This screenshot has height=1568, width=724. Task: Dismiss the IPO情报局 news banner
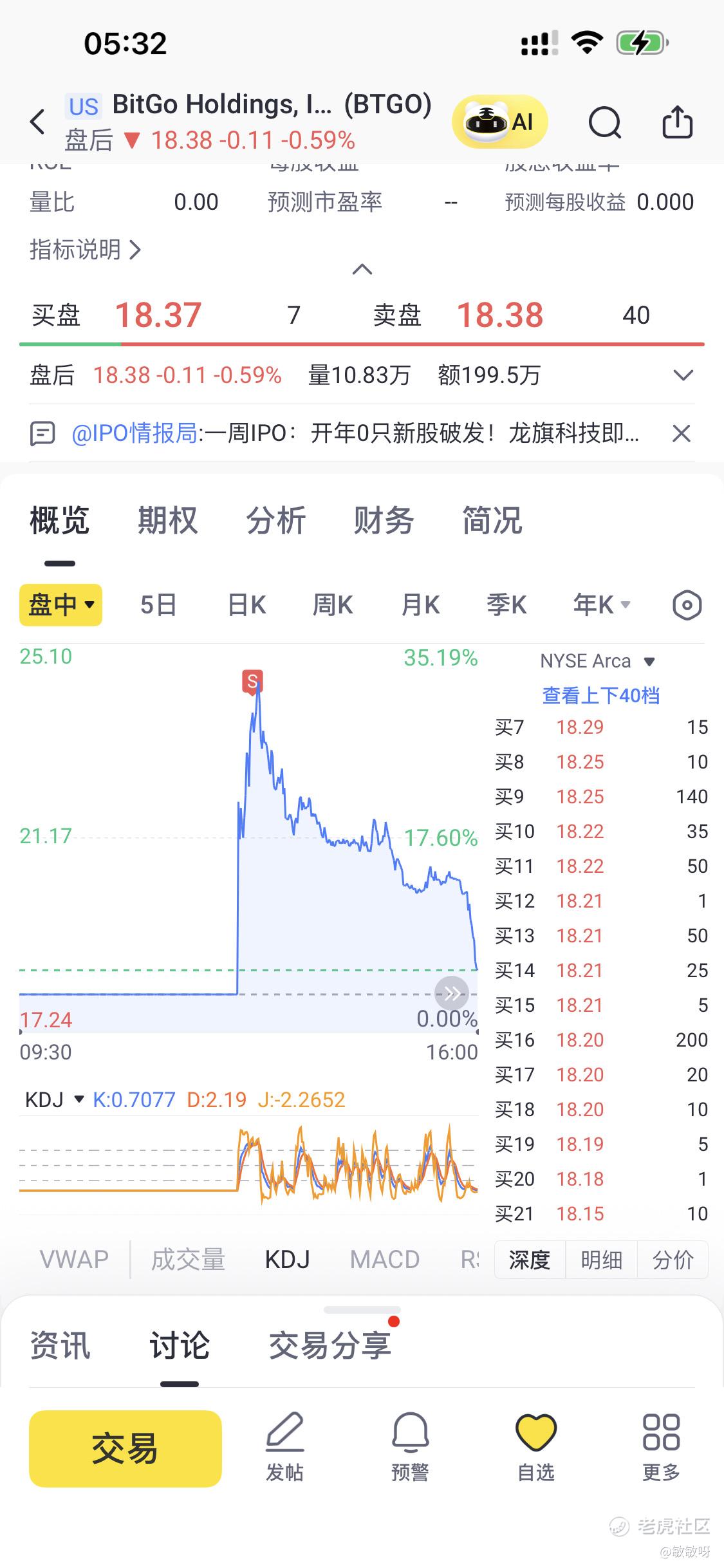681,434
